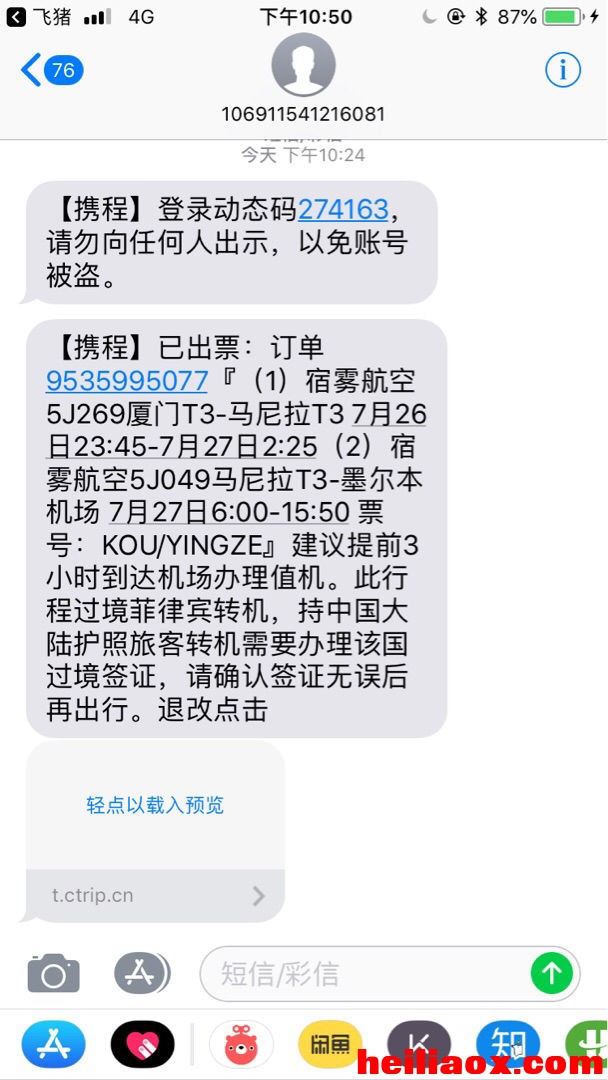Open the camera to attach a photo
This screenshot has width=608, height=1080.
click(x=54, y=973)
